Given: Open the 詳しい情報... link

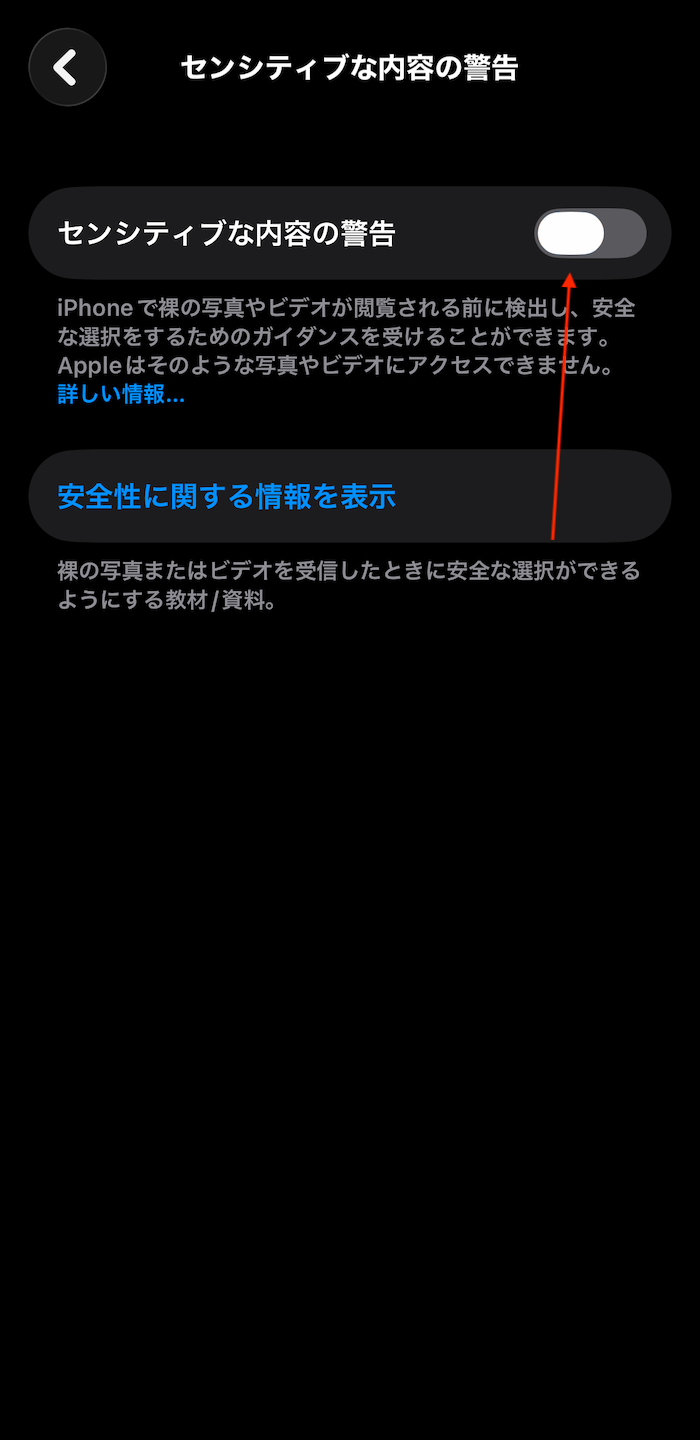Looking at the screenshot, I should (x=121, y=394).
